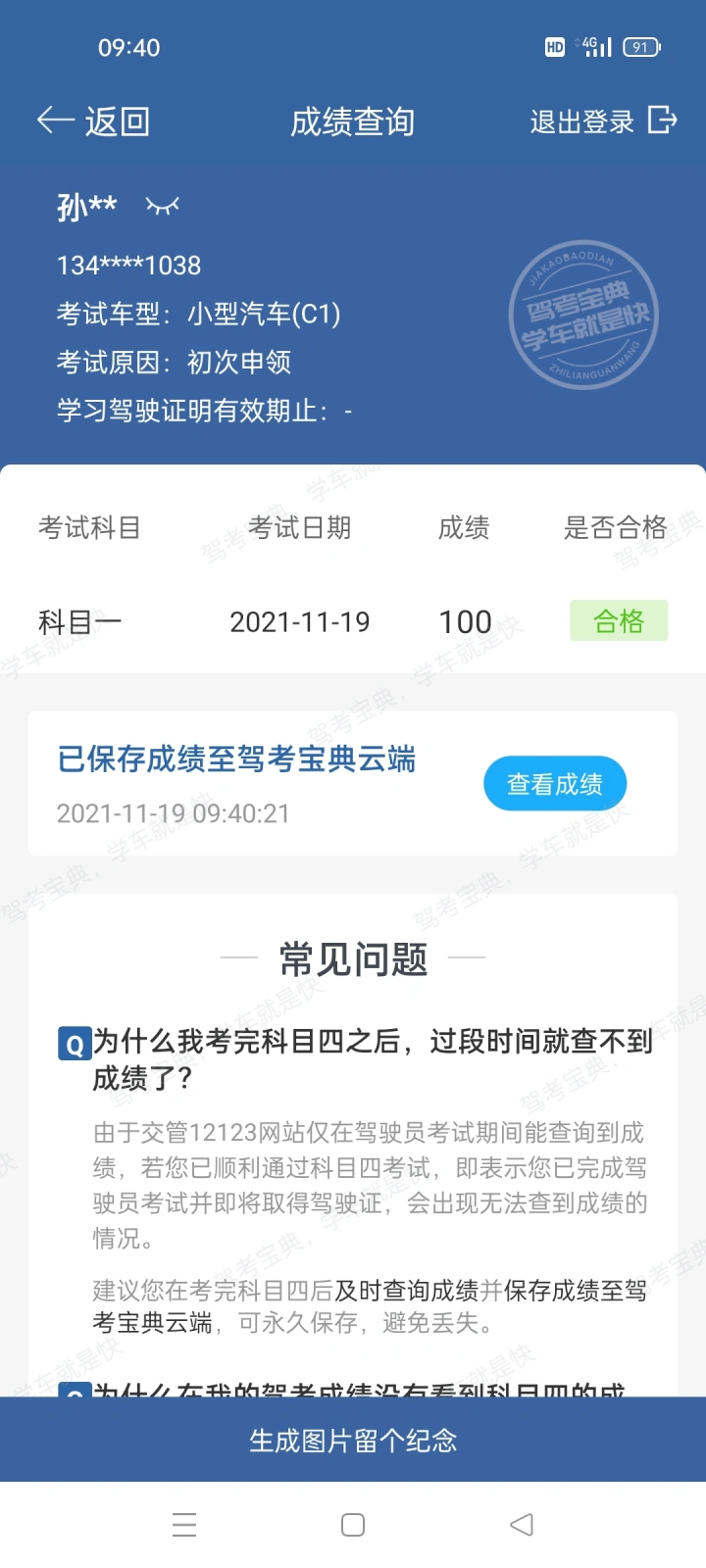
Task: Tap the blue 查看成绩 button
Action: coord(554,784)
